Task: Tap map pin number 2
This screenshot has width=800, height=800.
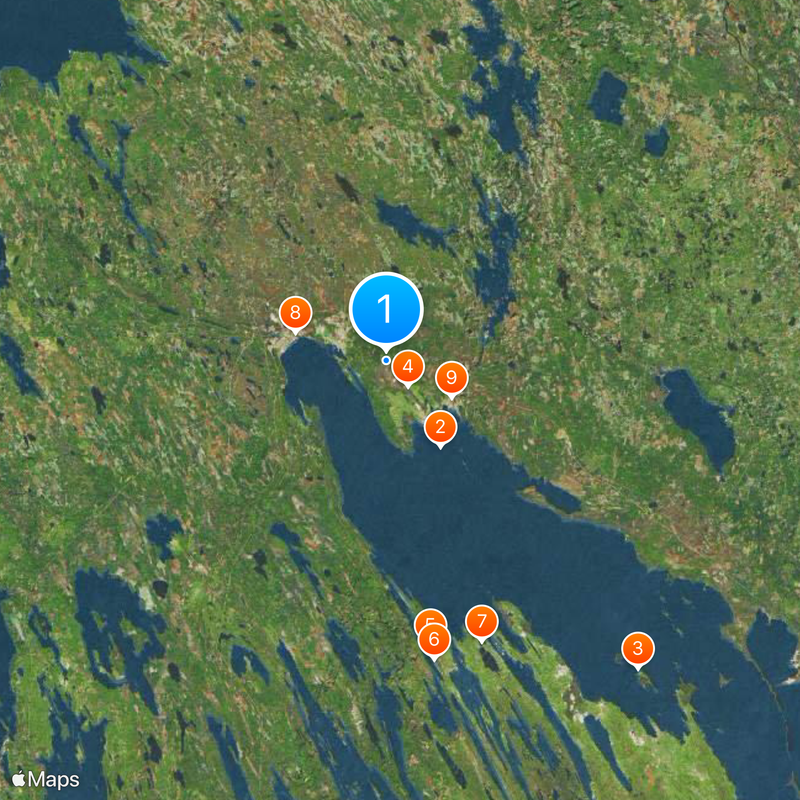Action: (x=440, y=428)
